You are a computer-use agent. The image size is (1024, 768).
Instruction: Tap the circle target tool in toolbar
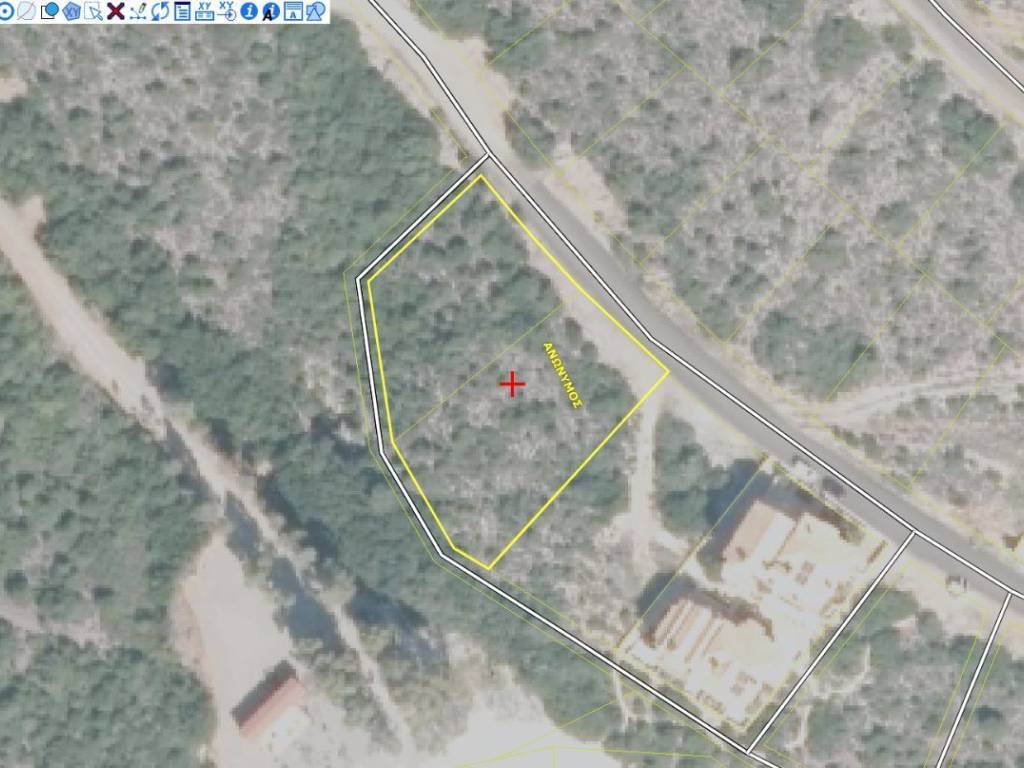[x=6, y=11]
